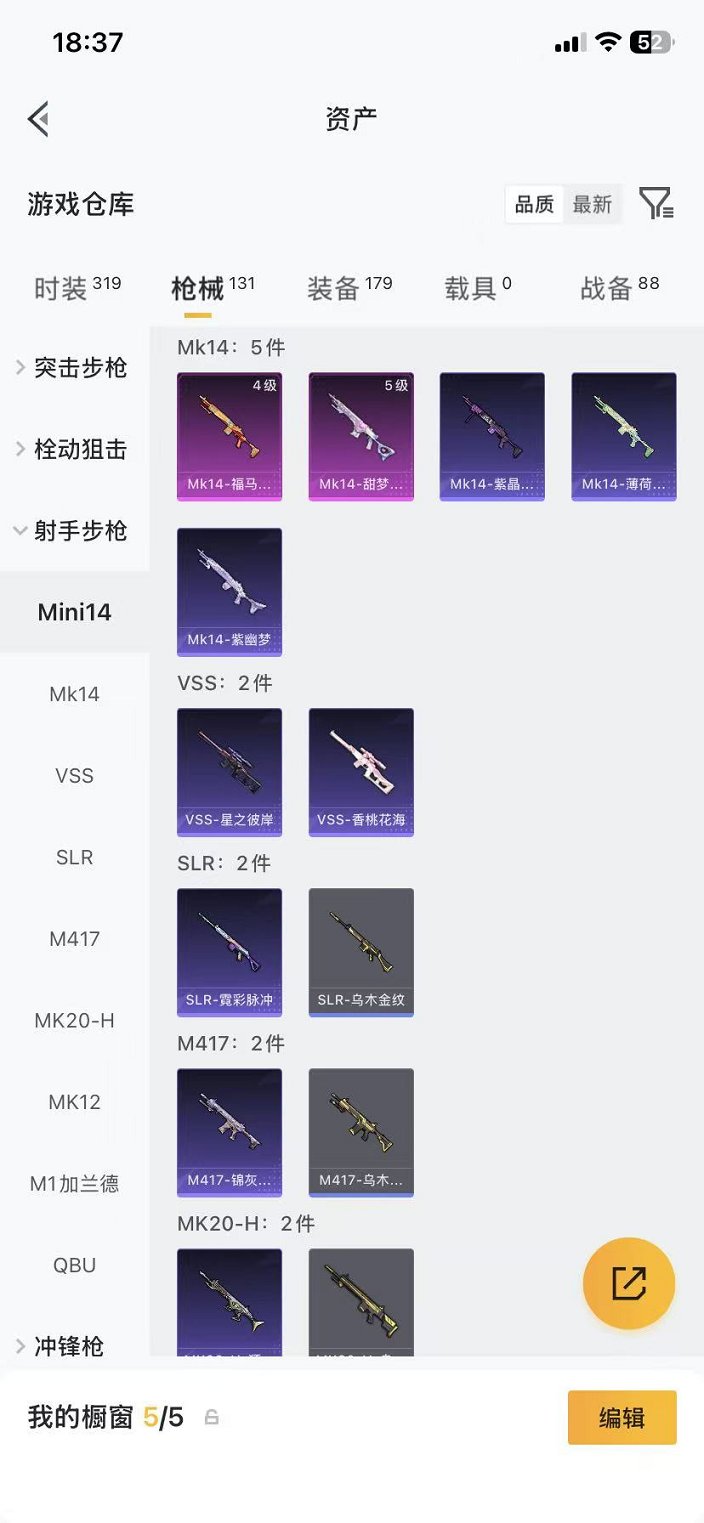Switch to the 战备 tab

click(620, 288)
